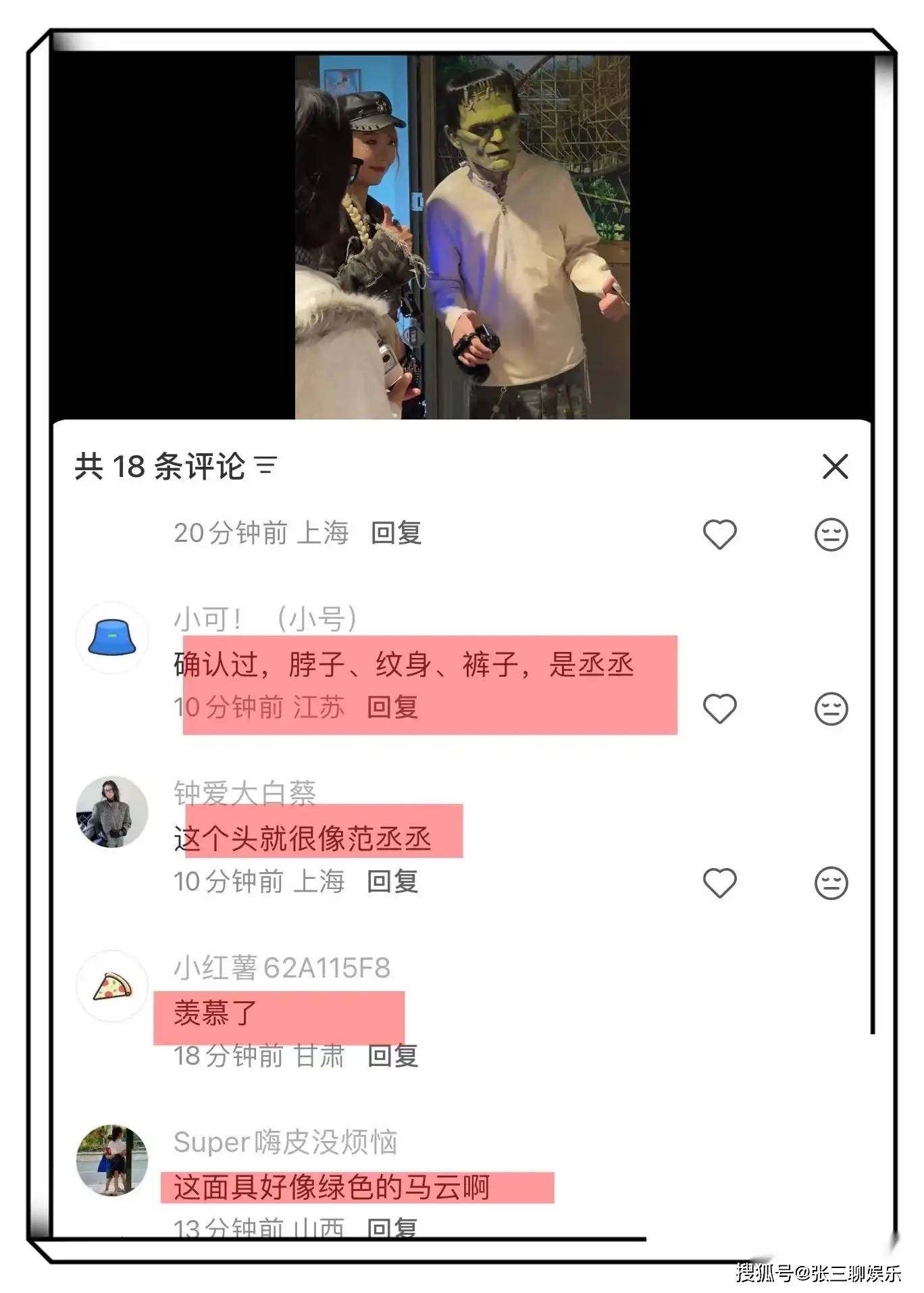This screenshot has width=924, height=1293.
Task: Like 小可!'s comment
Action: click(719, 709)
